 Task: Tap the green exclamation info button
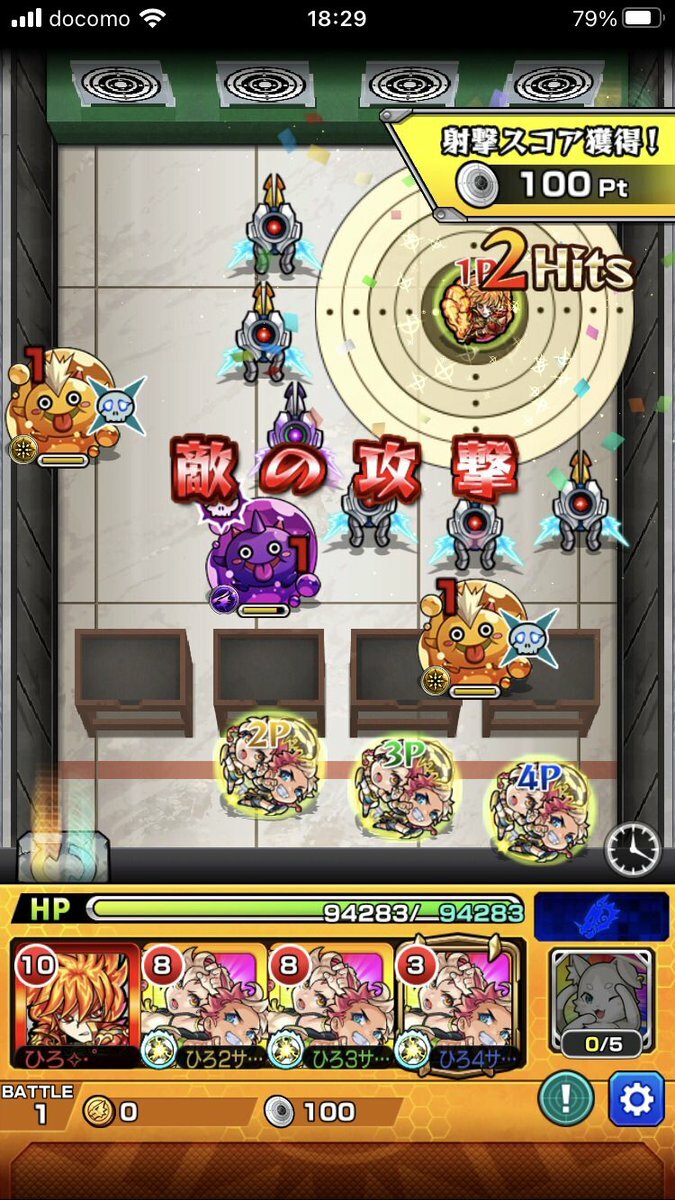coord(567,1100)
